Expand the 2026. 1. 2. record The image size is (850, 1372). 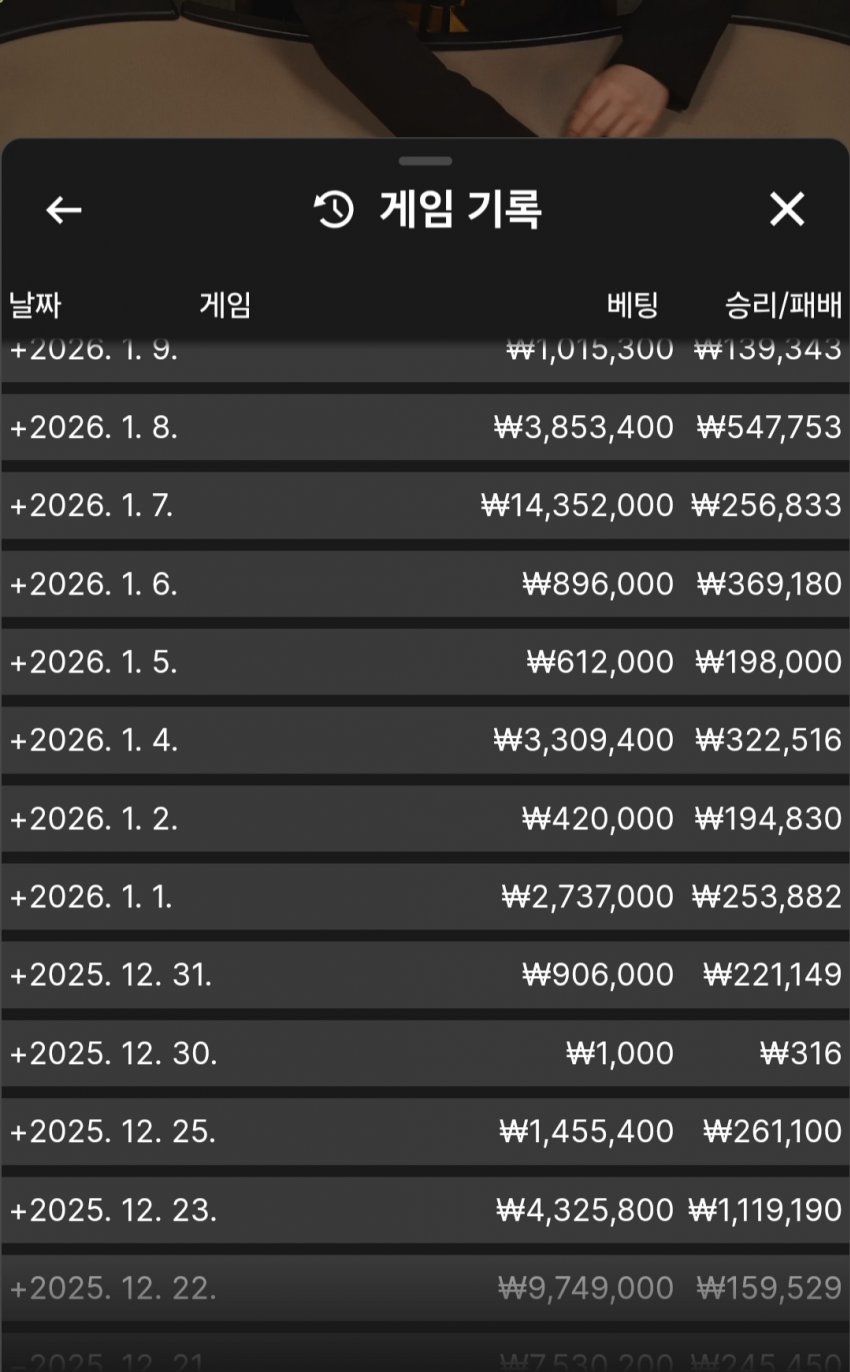point(94,819)
